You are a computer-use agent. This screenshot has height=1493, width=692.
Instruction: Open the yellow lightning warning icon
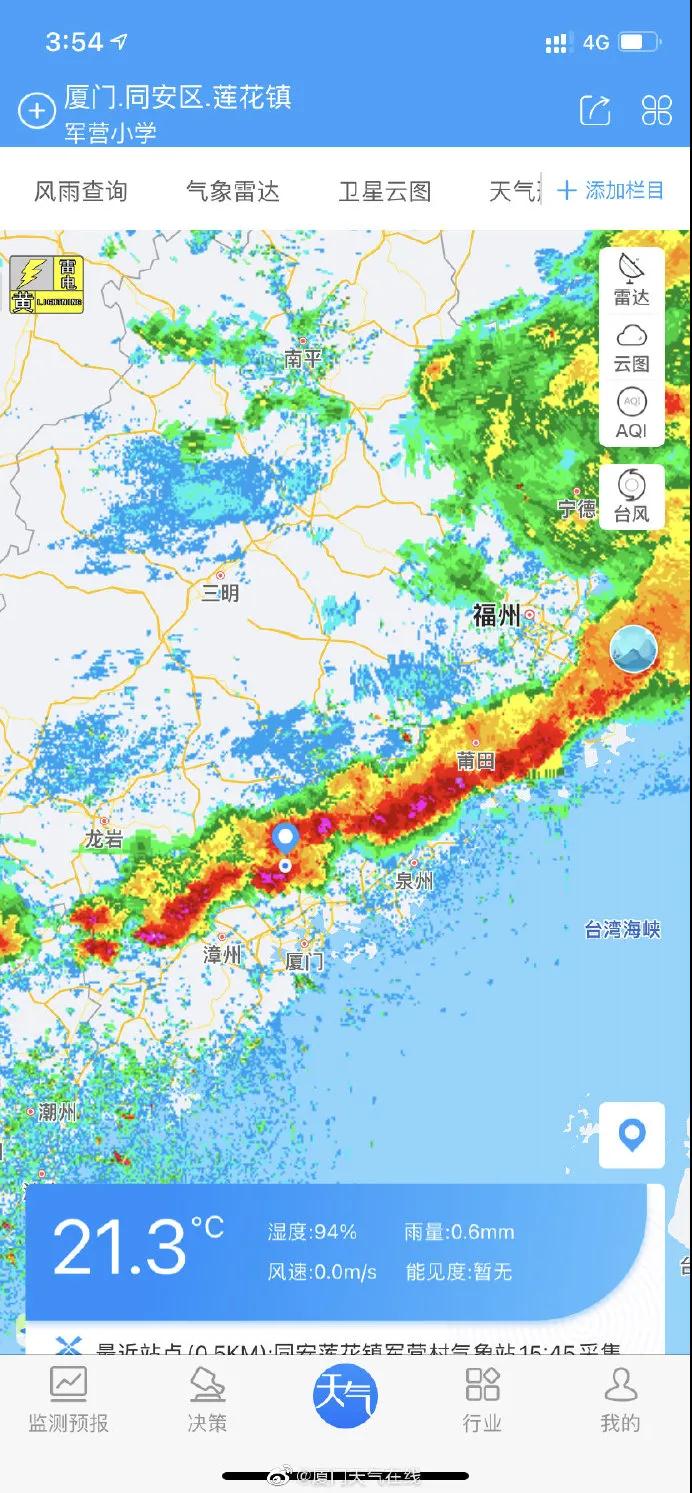[x=46, y=284]
